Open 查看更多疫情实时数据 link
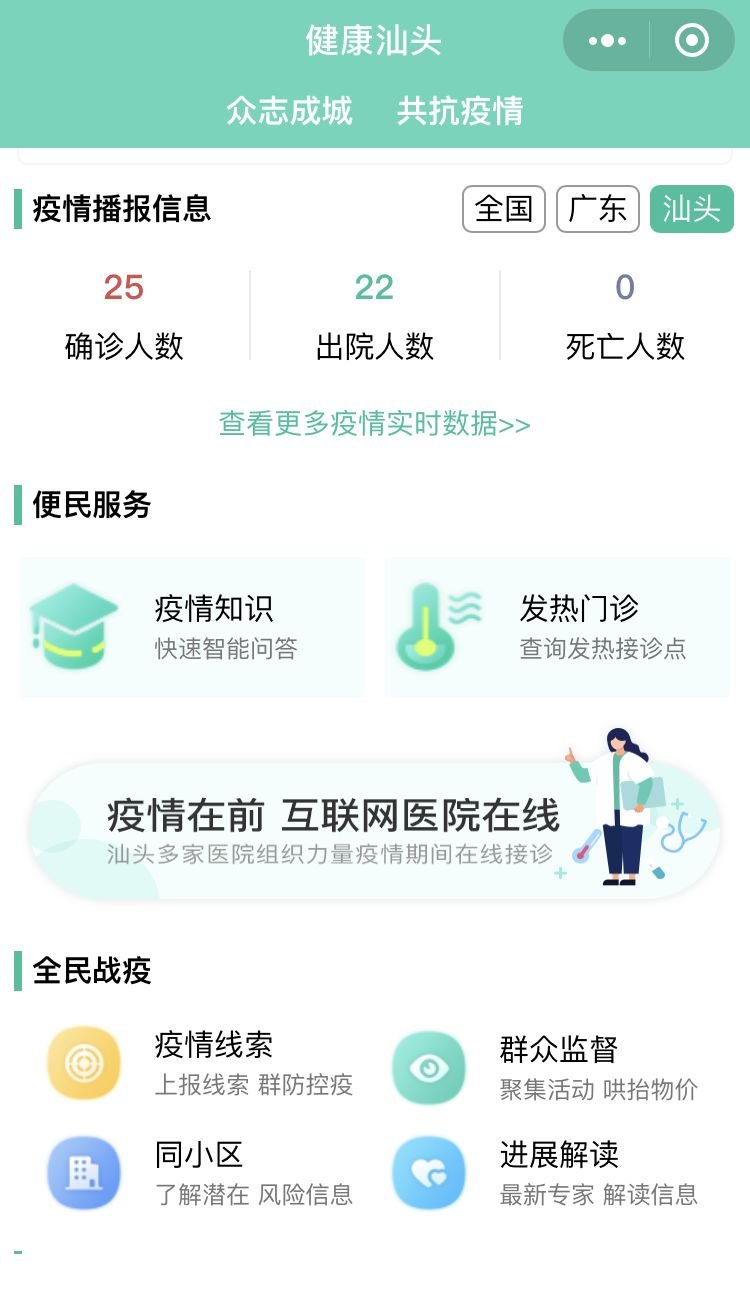The image size is (750, 1293). 375,424
